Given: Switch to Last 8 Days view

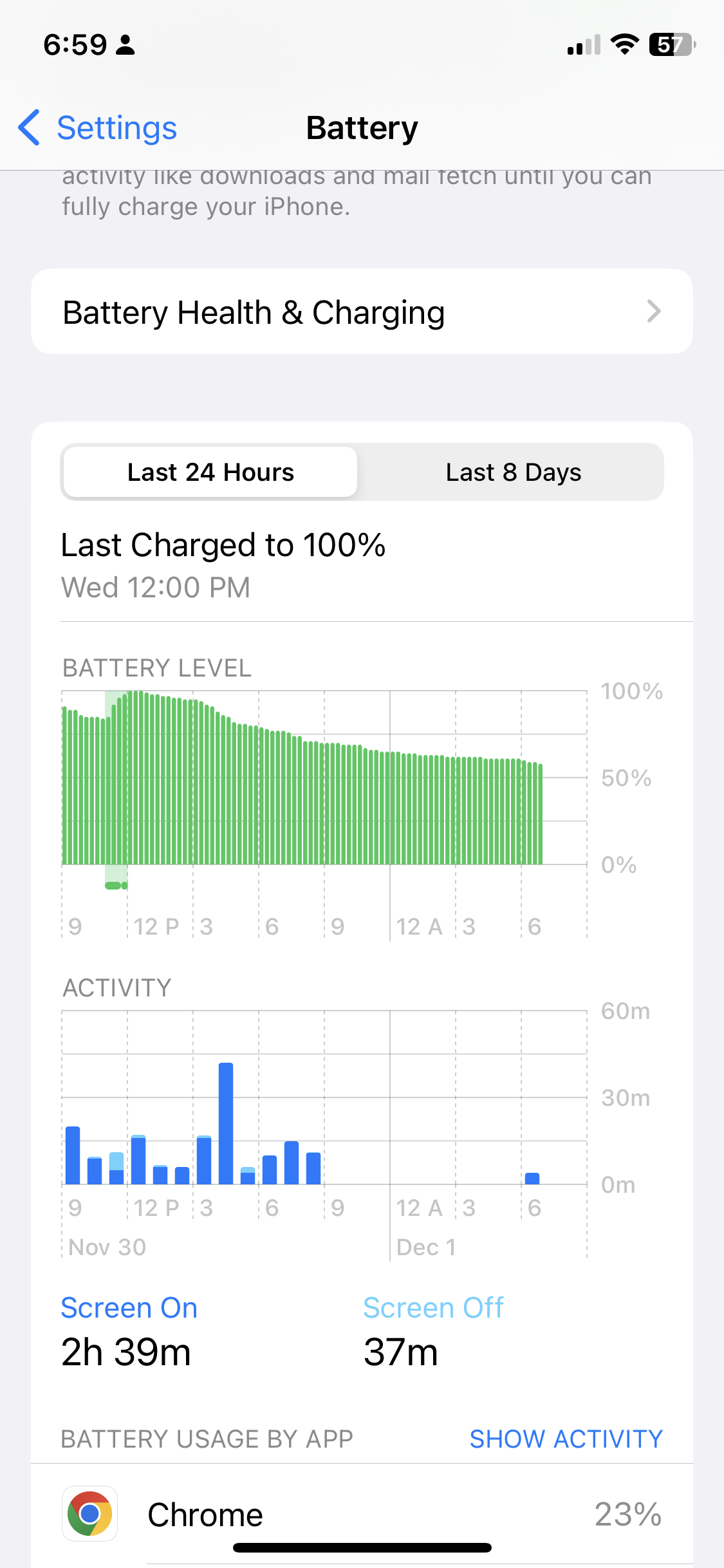Looking at the screenshot, I should click(513, 472).
